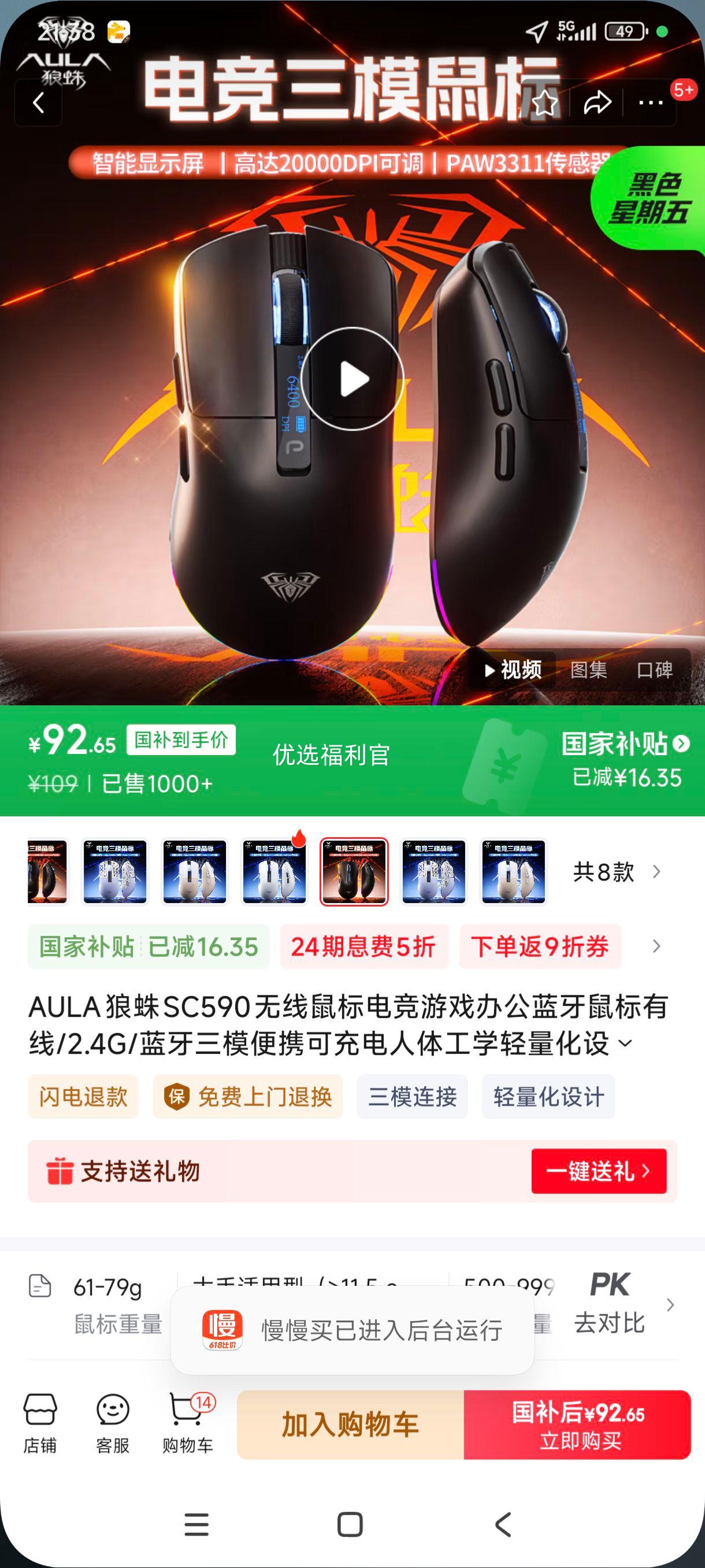Screen dimensions: 705x1568
Task: Share this product page
Action: [597, 103]
